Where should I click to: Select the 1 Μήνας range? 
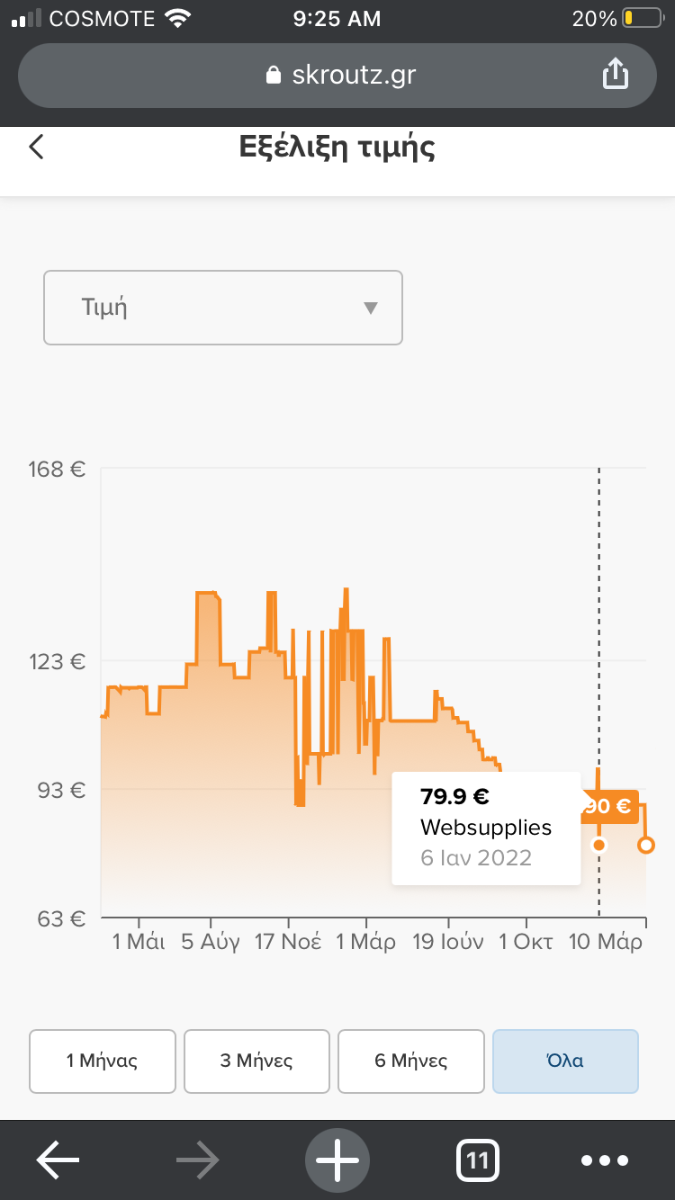click(102, 1061)
